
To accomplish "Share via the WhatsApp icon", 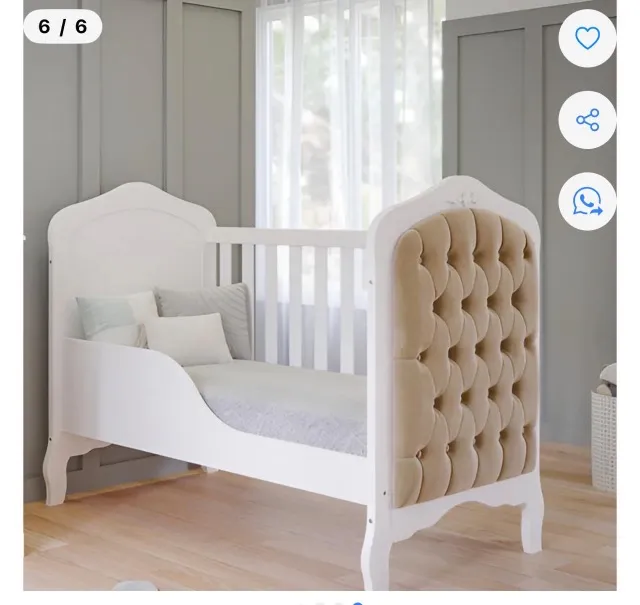I will 587,201.
